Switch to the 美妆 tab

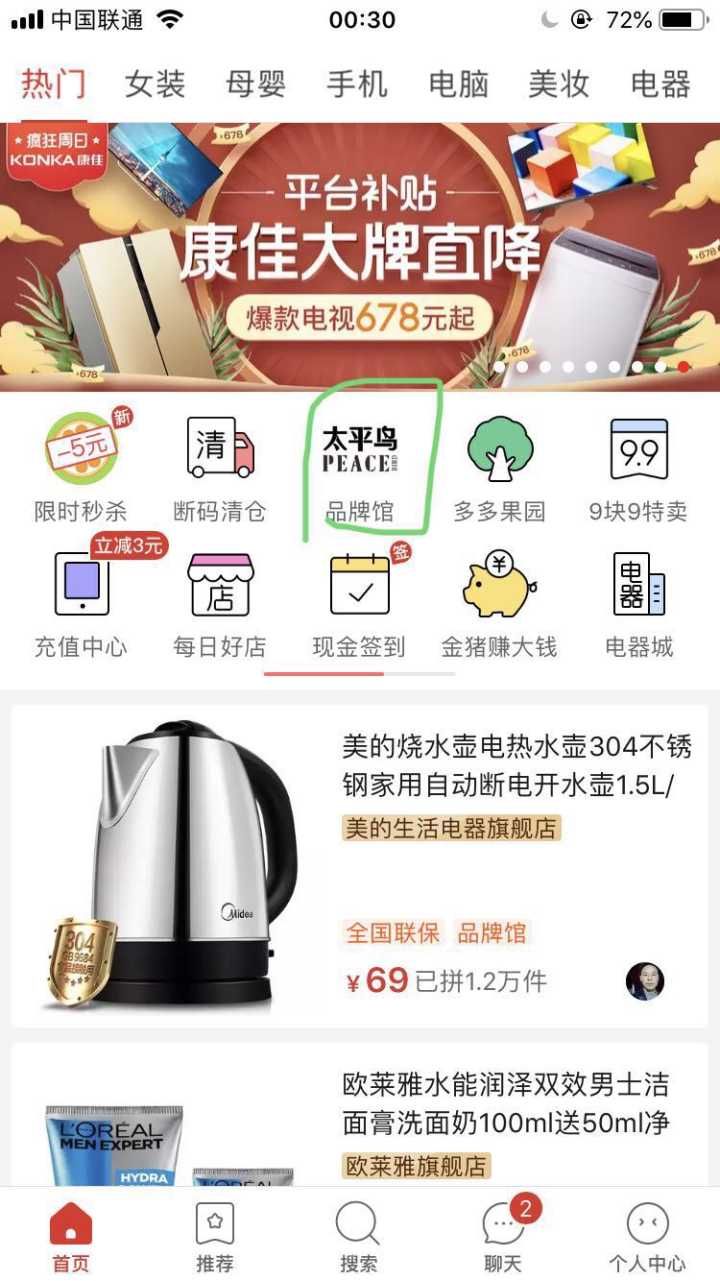tap(558, 84)
